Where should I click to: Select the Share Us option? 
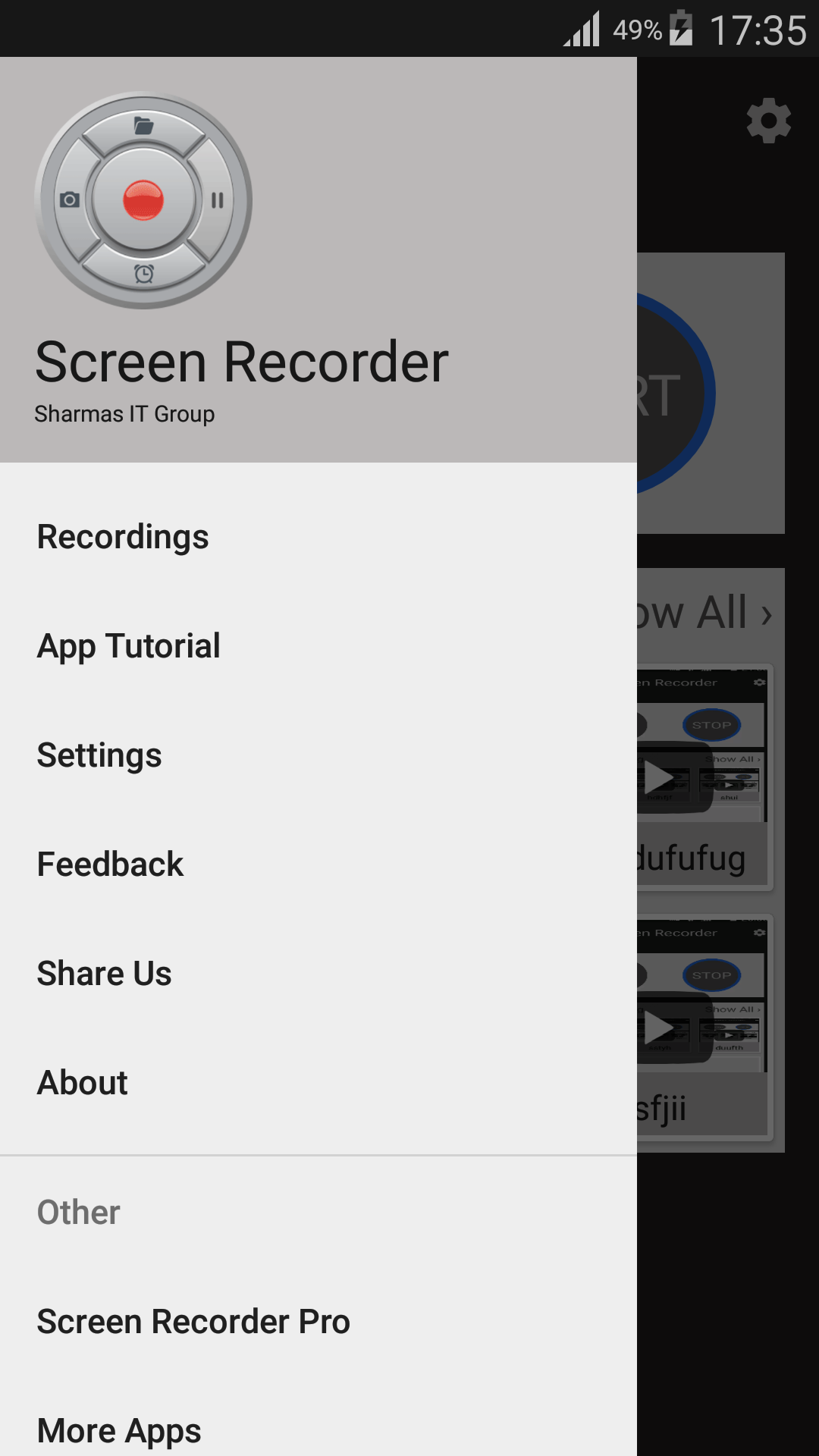pyautogui.click(x=104, y=973)
